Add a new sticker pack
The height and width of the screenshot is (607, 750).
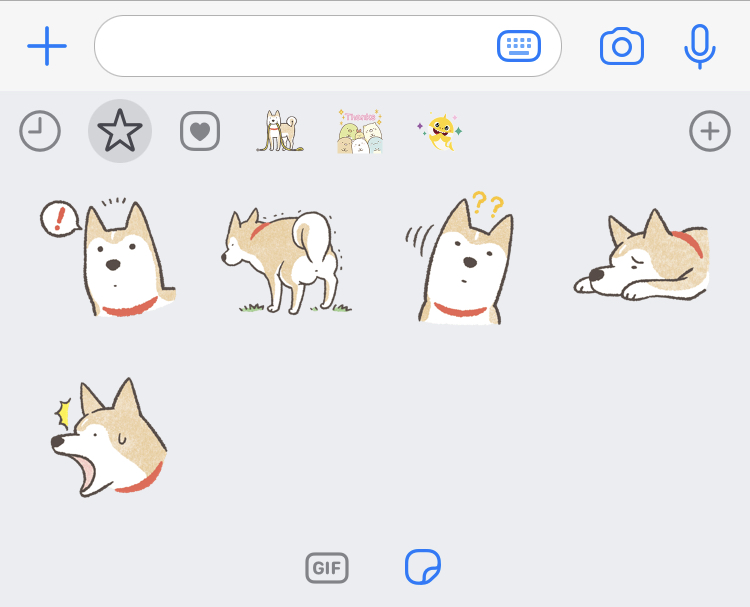point(710,131)
